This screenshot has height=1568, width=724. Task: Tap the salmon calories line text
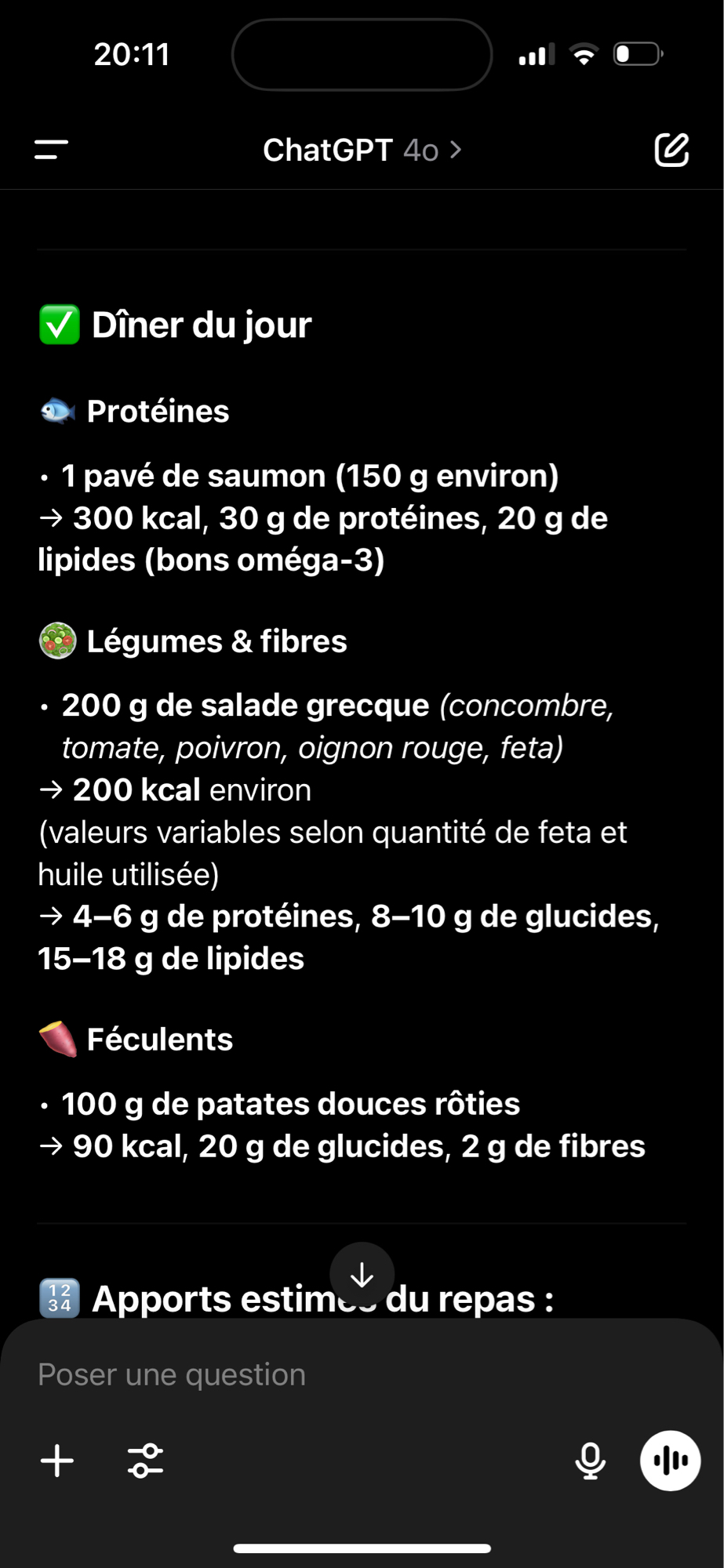323,518
